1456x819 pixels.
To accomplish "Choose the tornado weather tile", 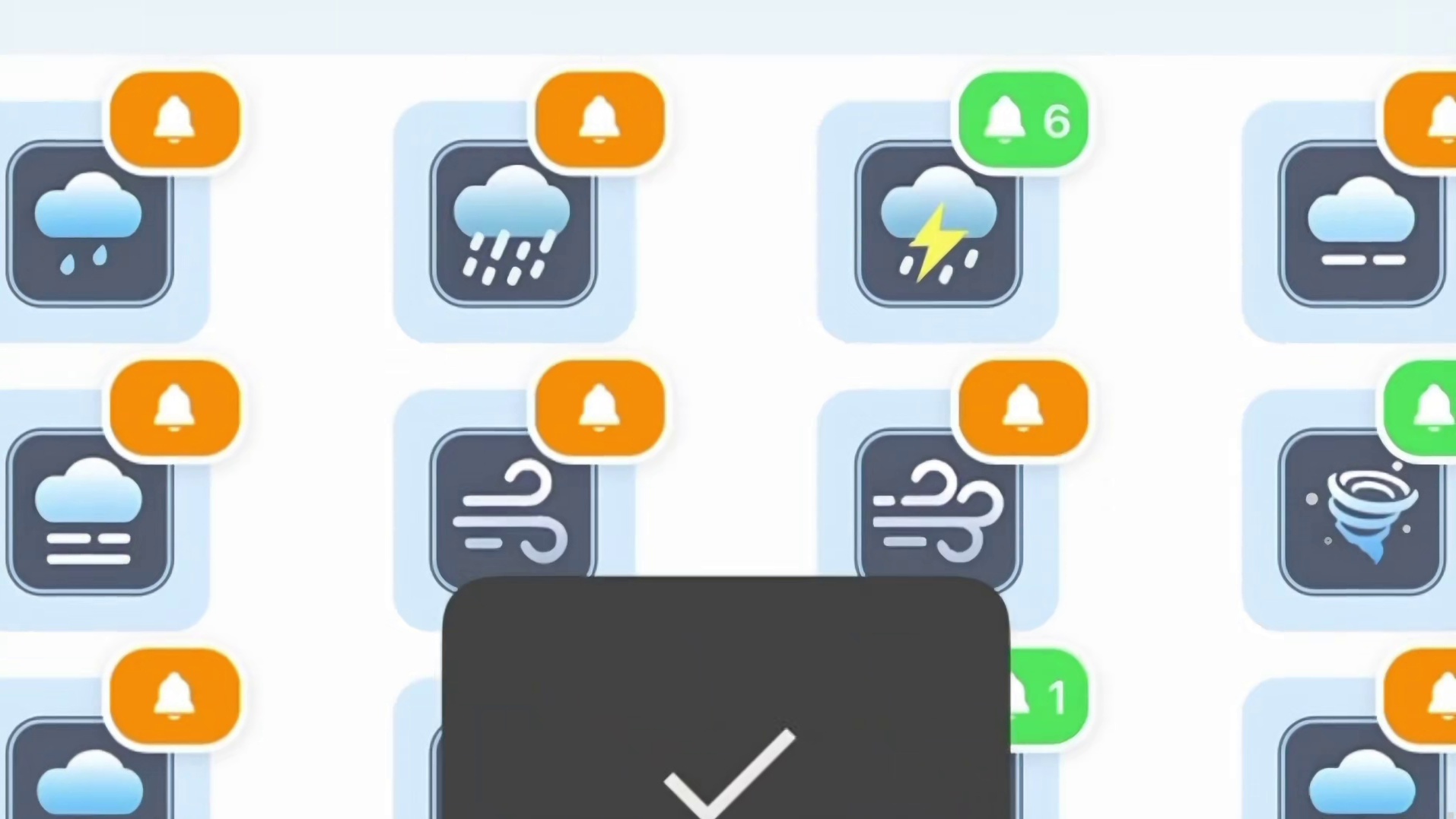I will (x=1362, y=513).
